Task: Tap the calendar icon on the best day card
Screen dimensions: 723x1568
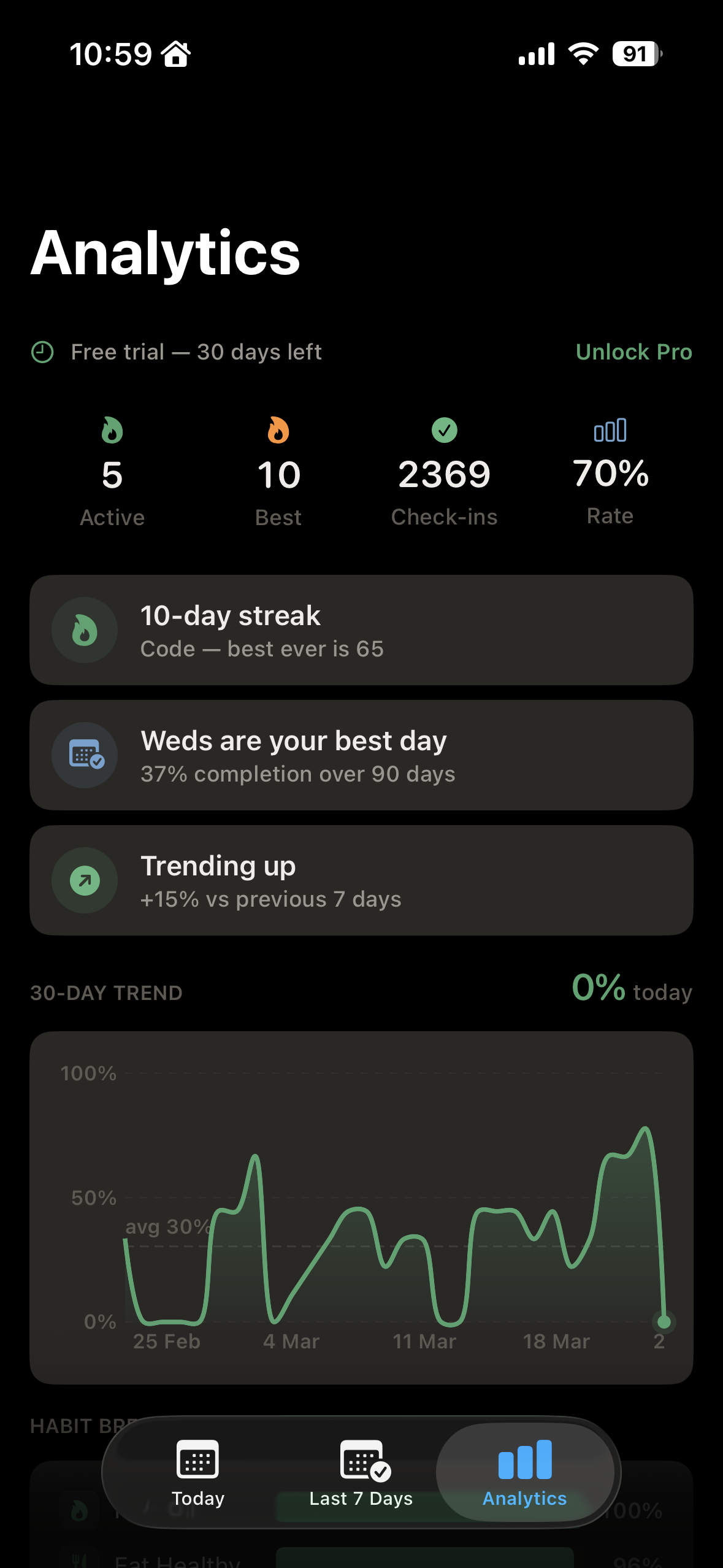Action: tap(85, 755)
